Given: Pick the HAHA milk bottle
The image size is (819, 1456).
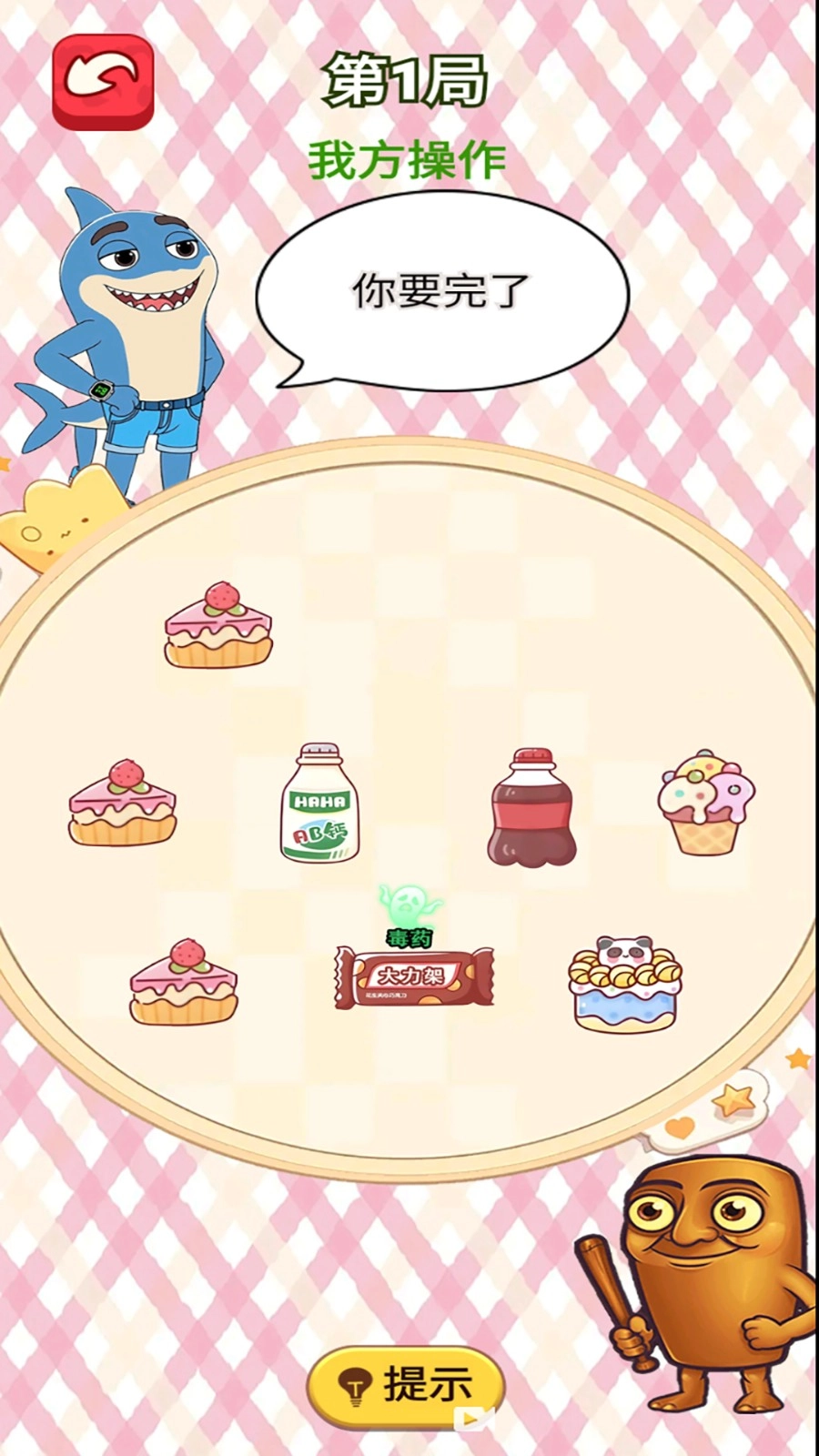Looking at the screenshot, I should (x=319, y=804).
